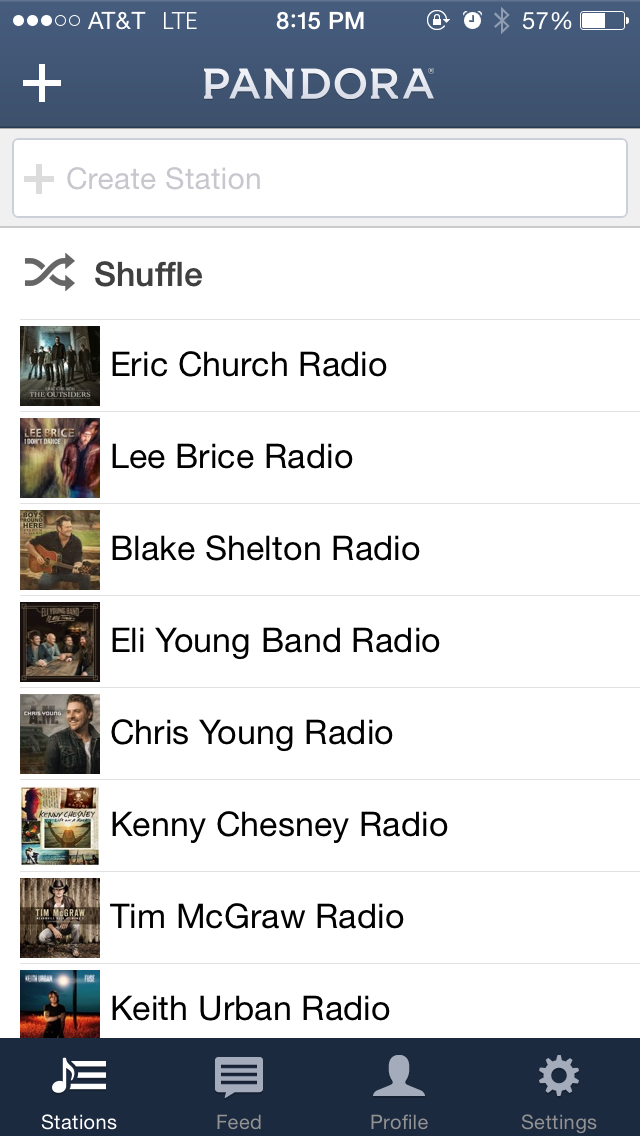Screen dimensions: 640x1136
Task: Play Eli Young Band Radio
Action: [275, 641]
